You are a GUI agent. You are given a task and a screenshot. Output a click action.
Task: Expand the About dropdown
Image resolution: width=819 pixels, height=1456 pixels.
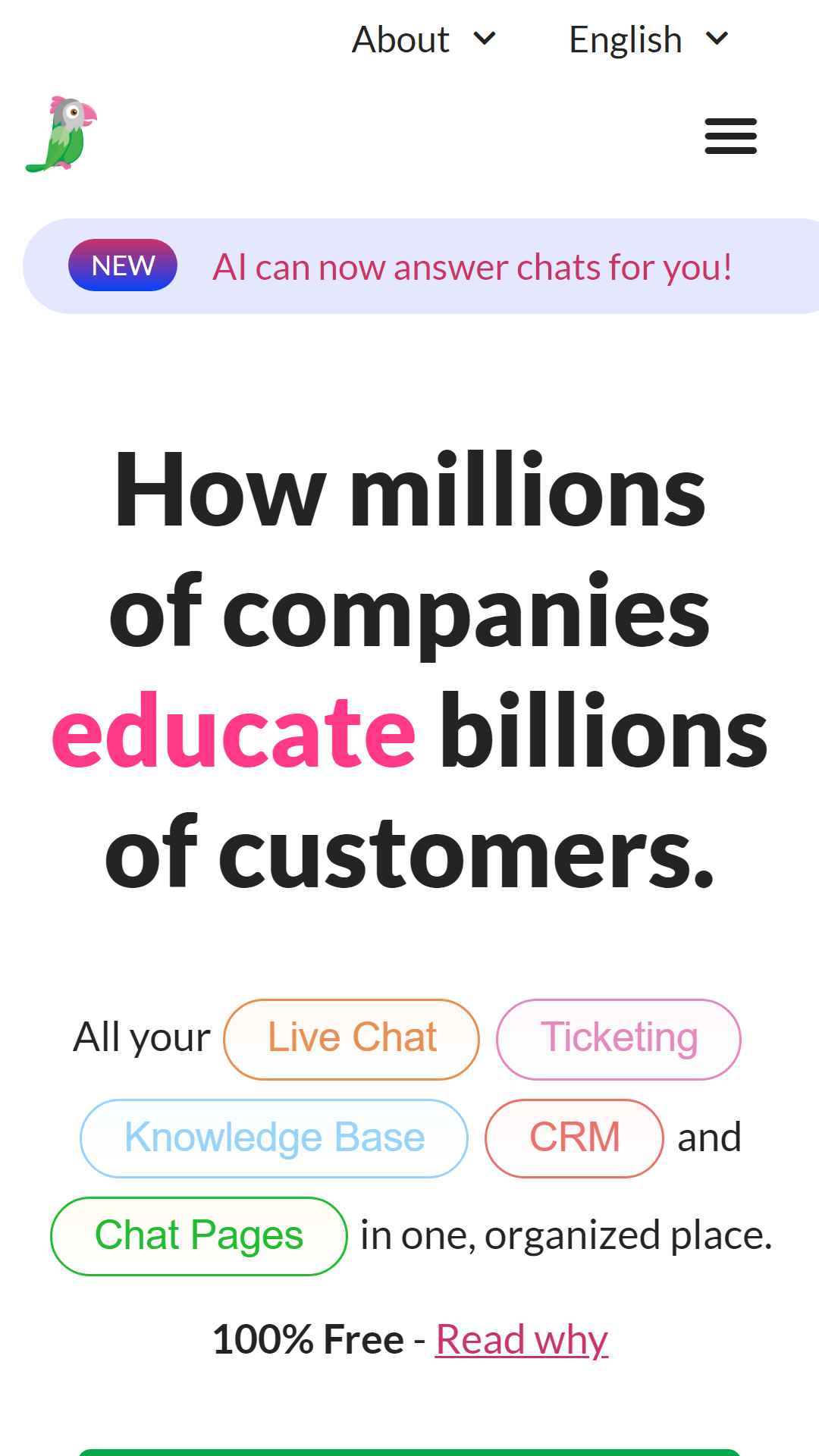(423, 39)
